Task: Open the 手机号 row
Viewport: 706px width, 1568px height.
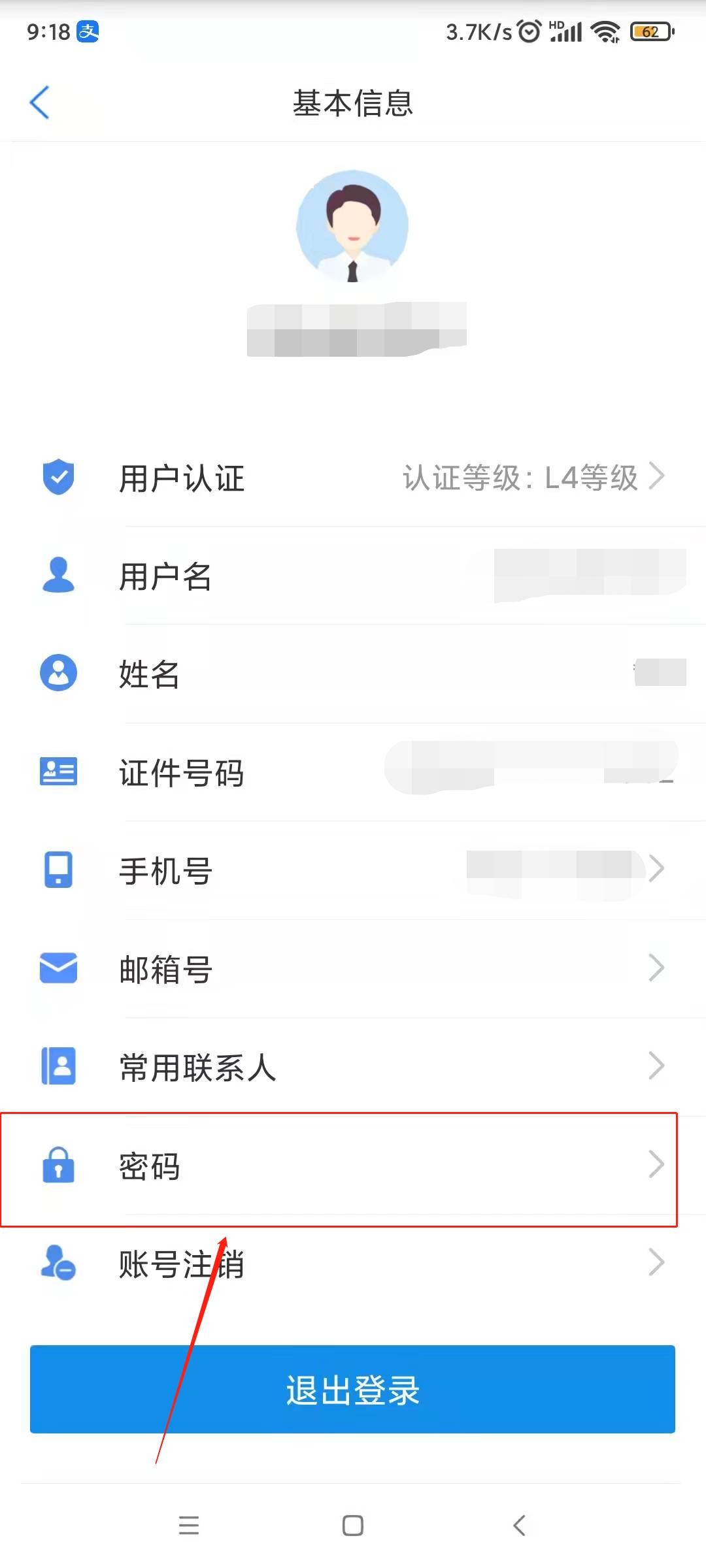Action: tap(353, 870)
